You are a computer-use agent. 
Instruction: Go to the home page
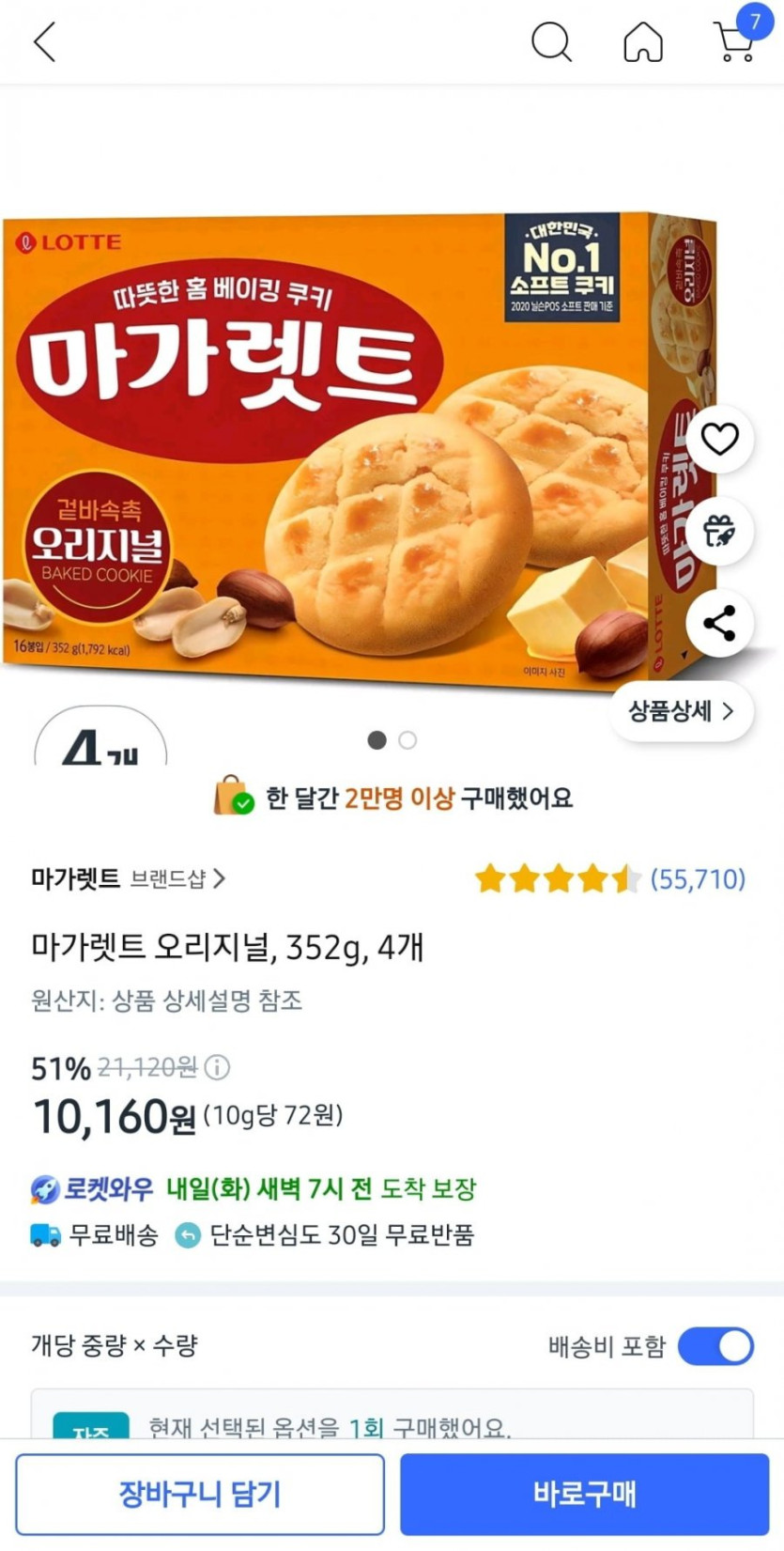(x=643, y=42)
